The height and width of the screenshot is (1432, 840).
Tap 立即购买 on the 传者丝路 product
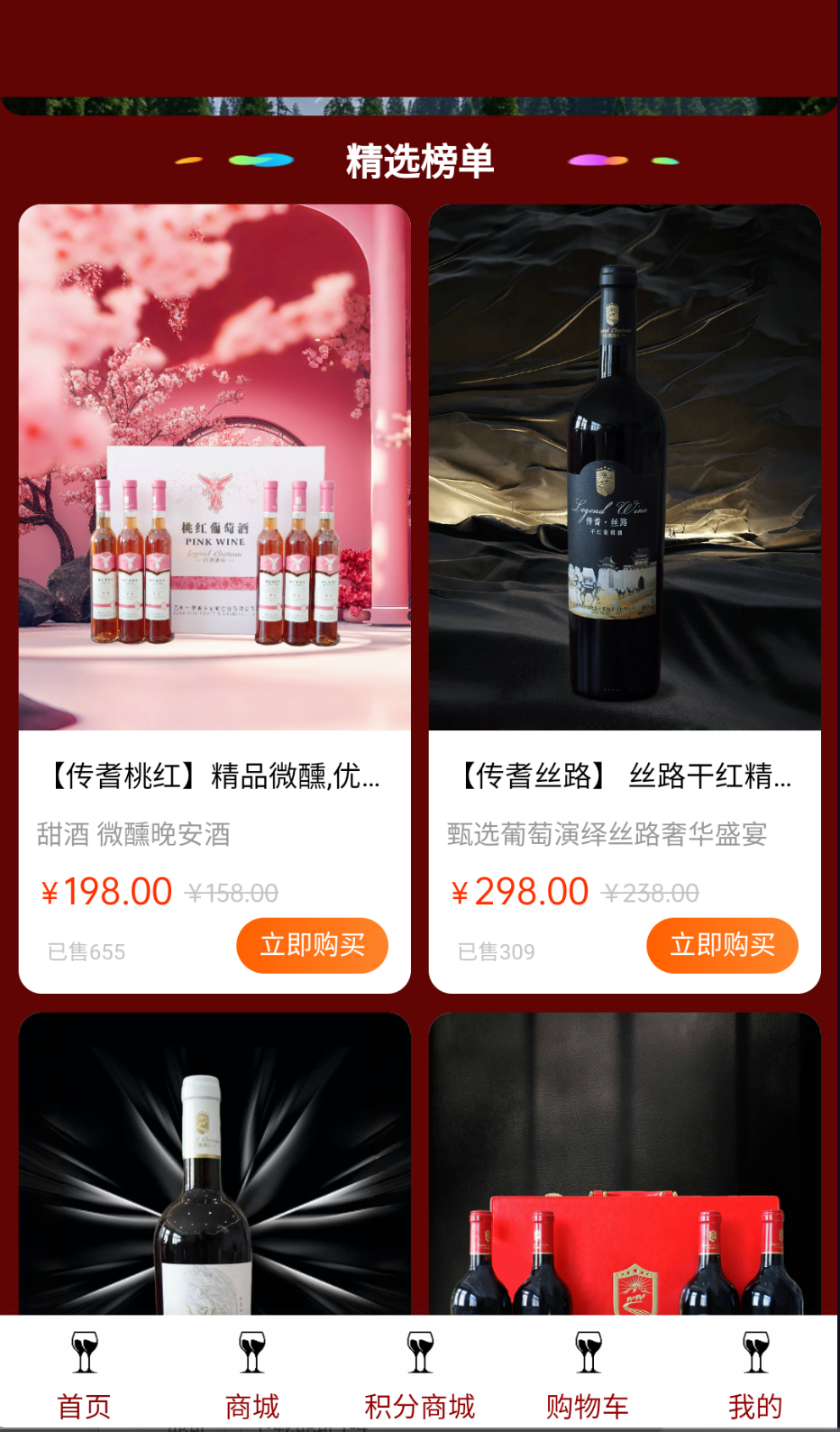pos(722,945)
